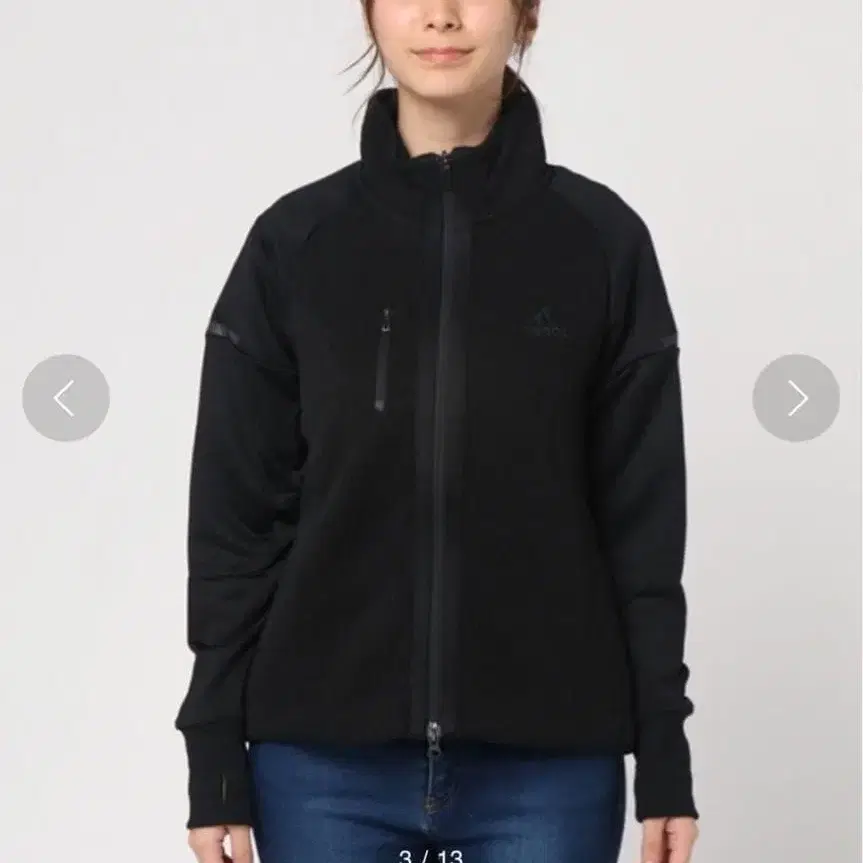
Task: Go to the previous product image
Action: 65,398
